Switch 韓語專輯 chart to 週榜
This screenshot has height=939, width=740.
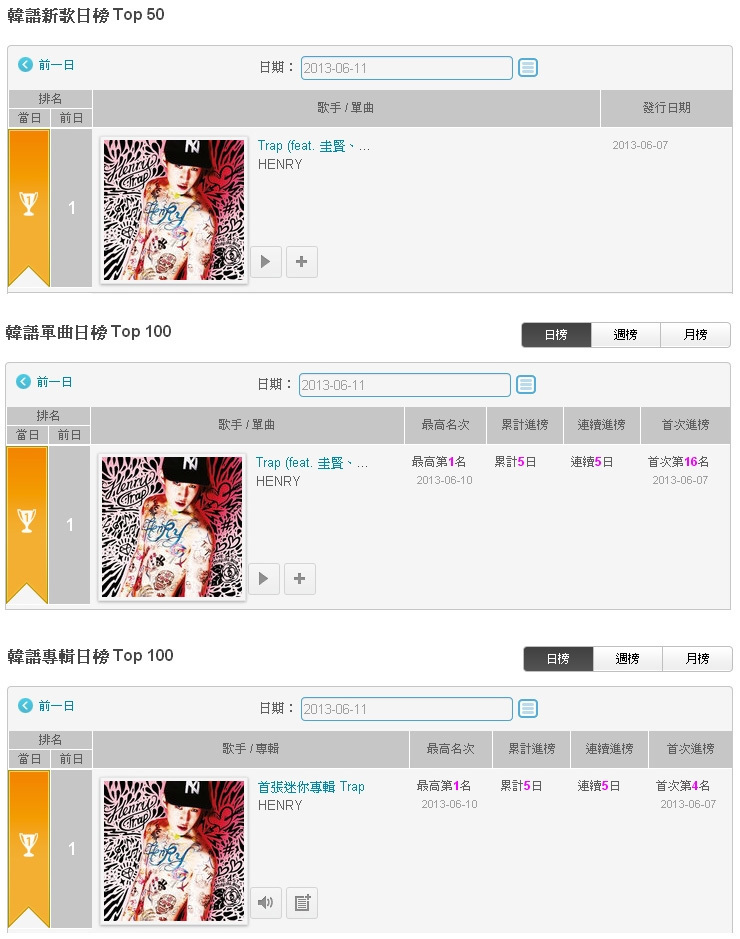tap(627, 659)
